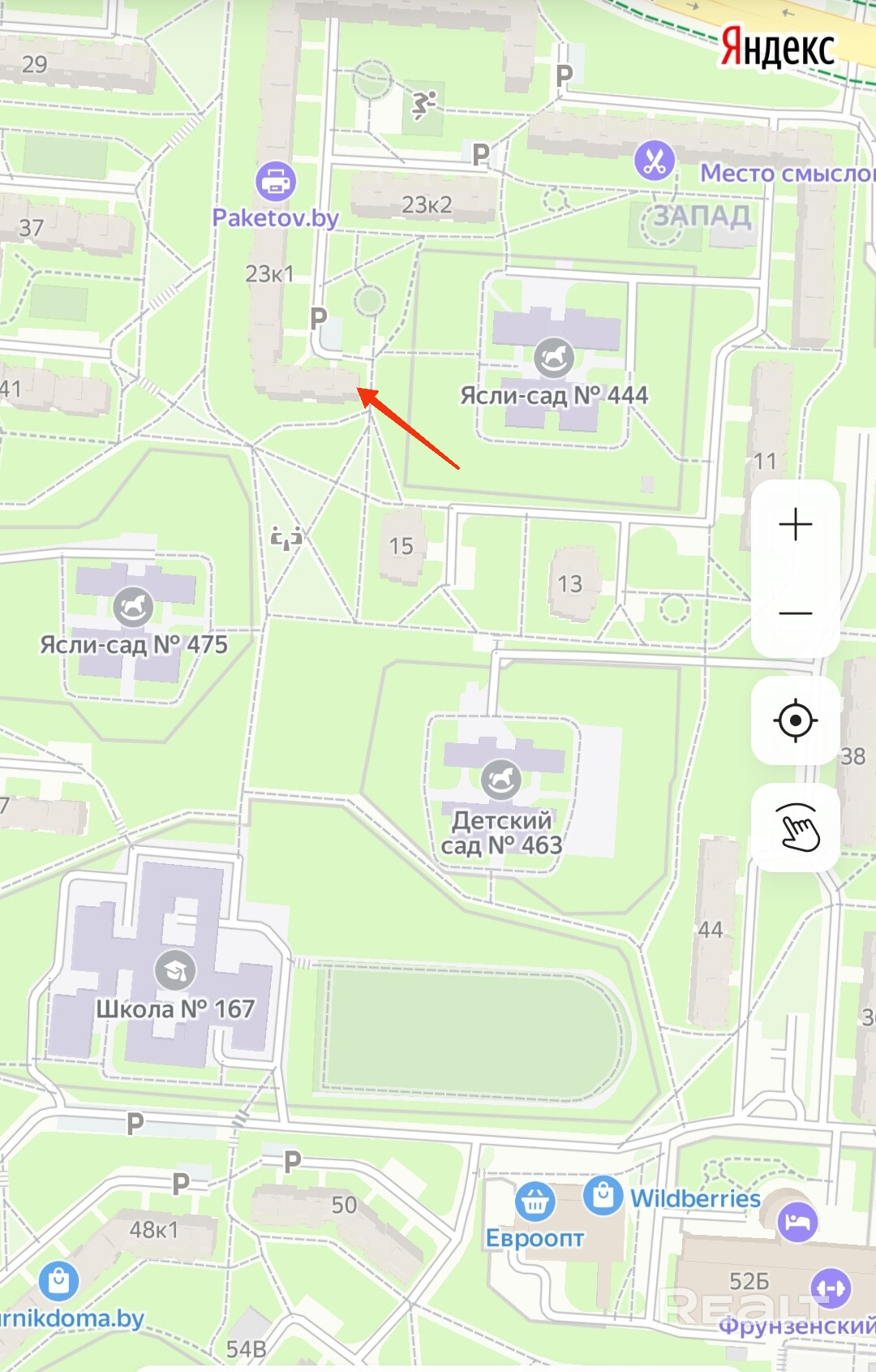The image size is (876, 1372).
Task: Open Школа № 167 marker
Action: (x=174, y=970)
